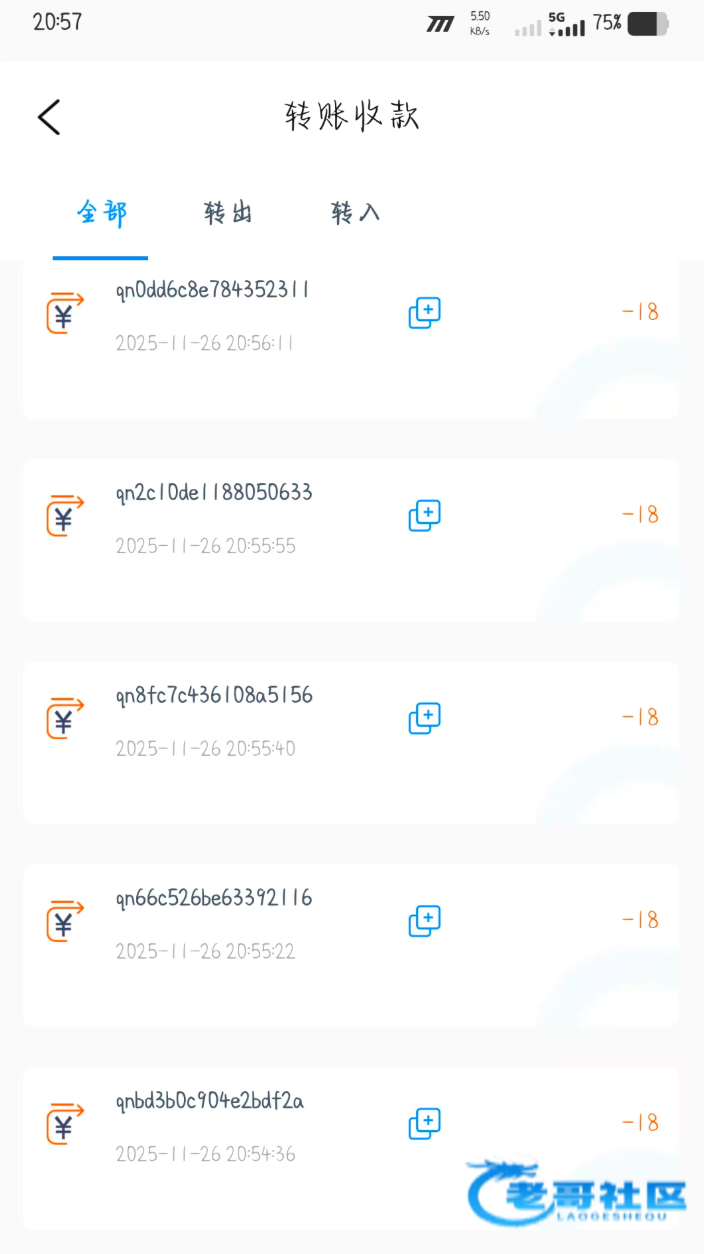The image size is (704, 1254).
Task: Go back from the 转账收款 page
Action: (x=49, y=117)
